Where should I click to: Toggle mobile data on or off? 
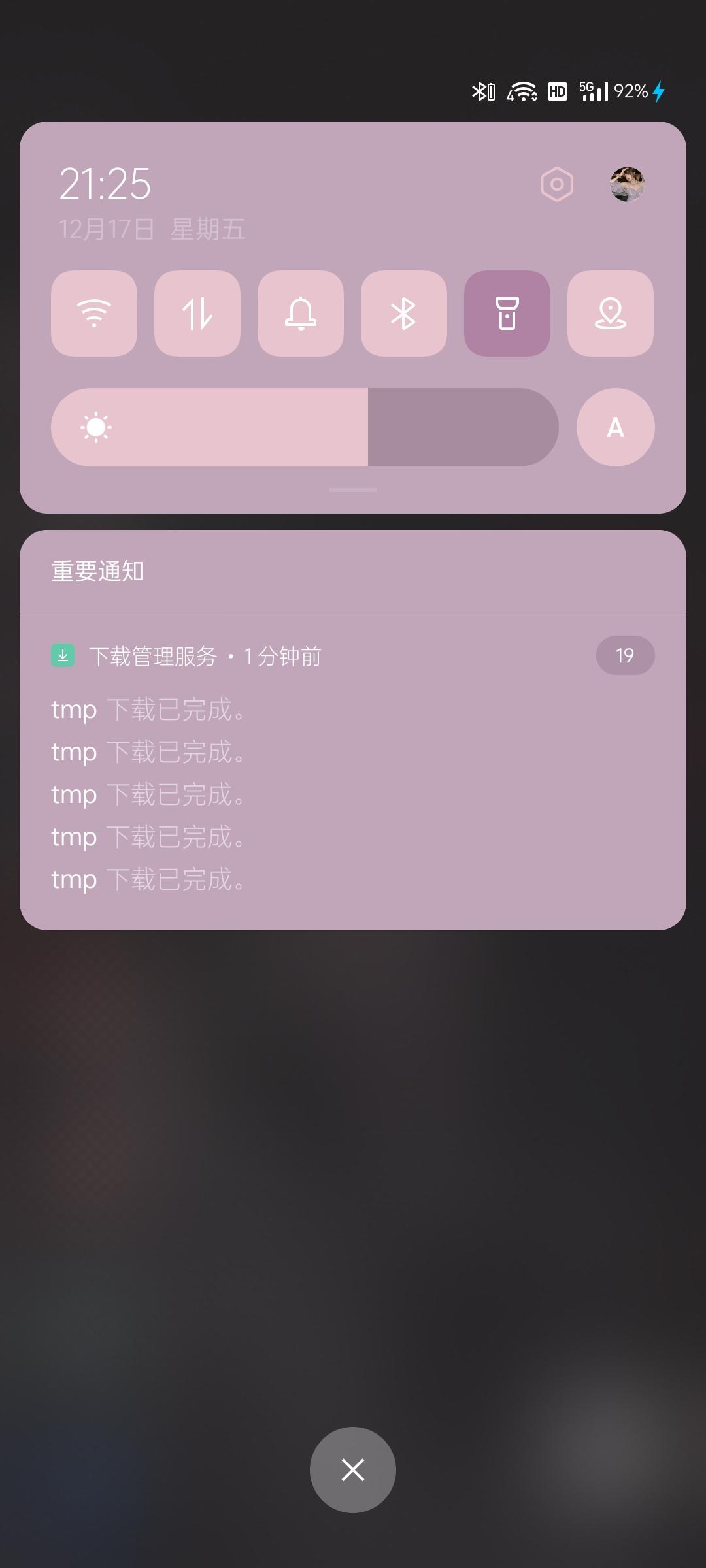197,314
